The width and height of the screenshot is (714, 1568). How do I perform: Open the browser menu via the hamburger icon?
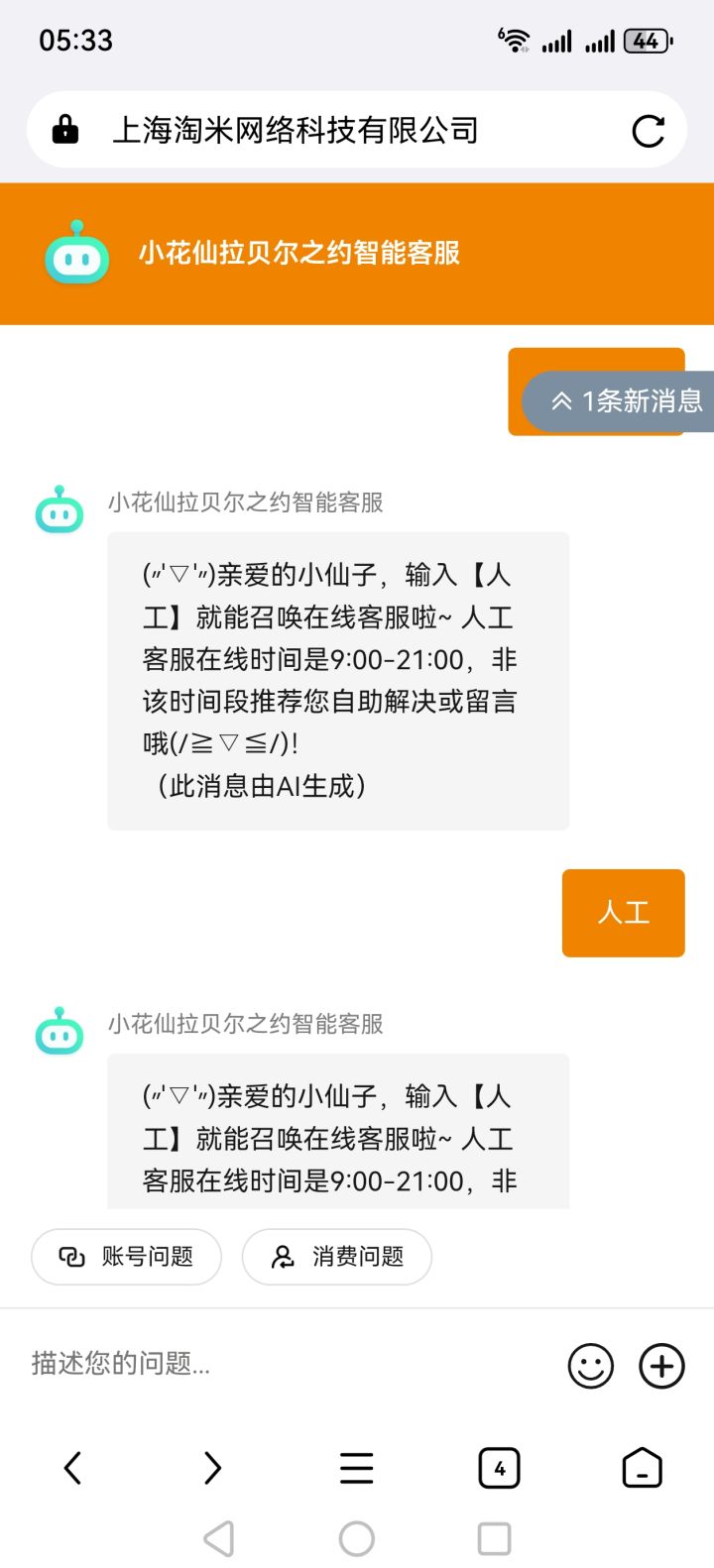point(356,1468)
